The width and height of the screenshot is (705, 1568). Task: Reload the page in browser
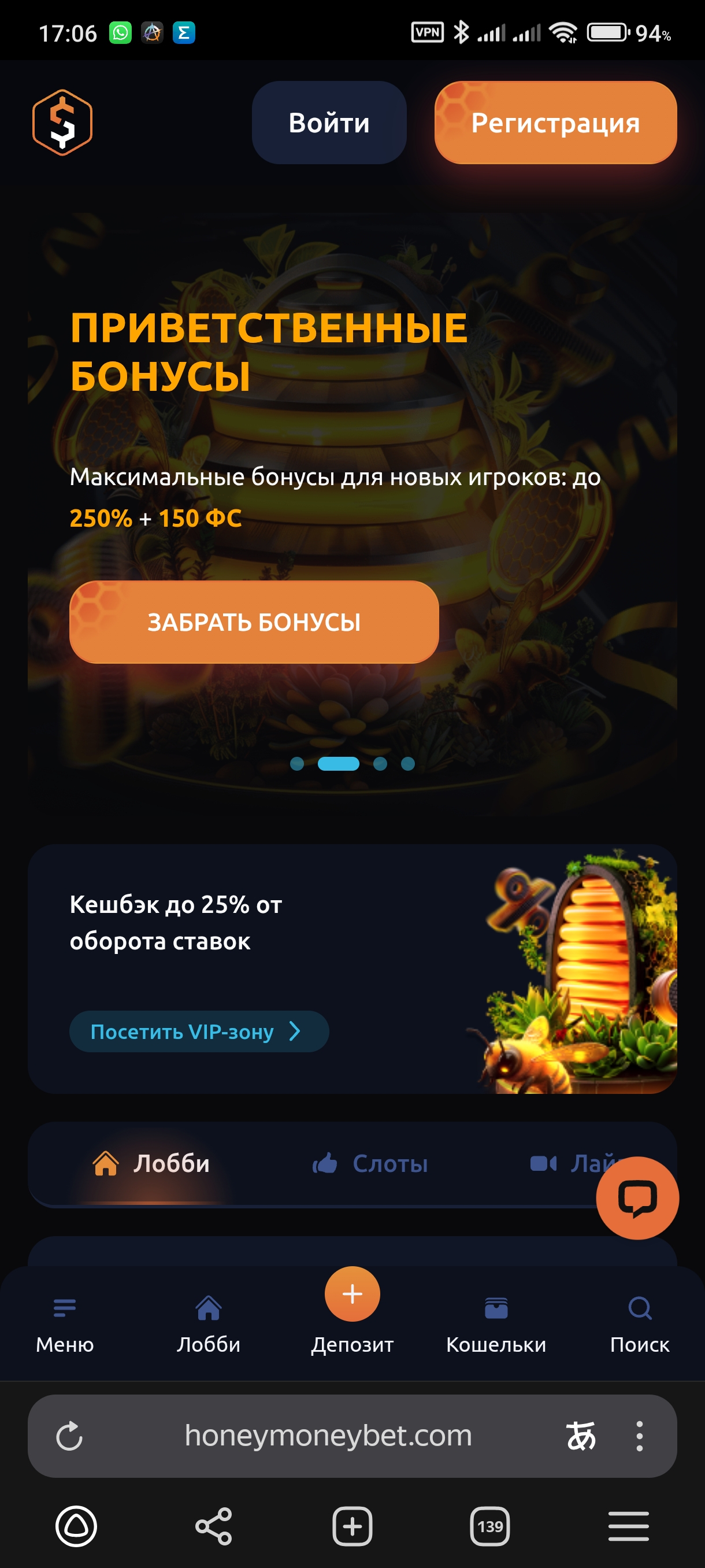(x=69, y=1436)
